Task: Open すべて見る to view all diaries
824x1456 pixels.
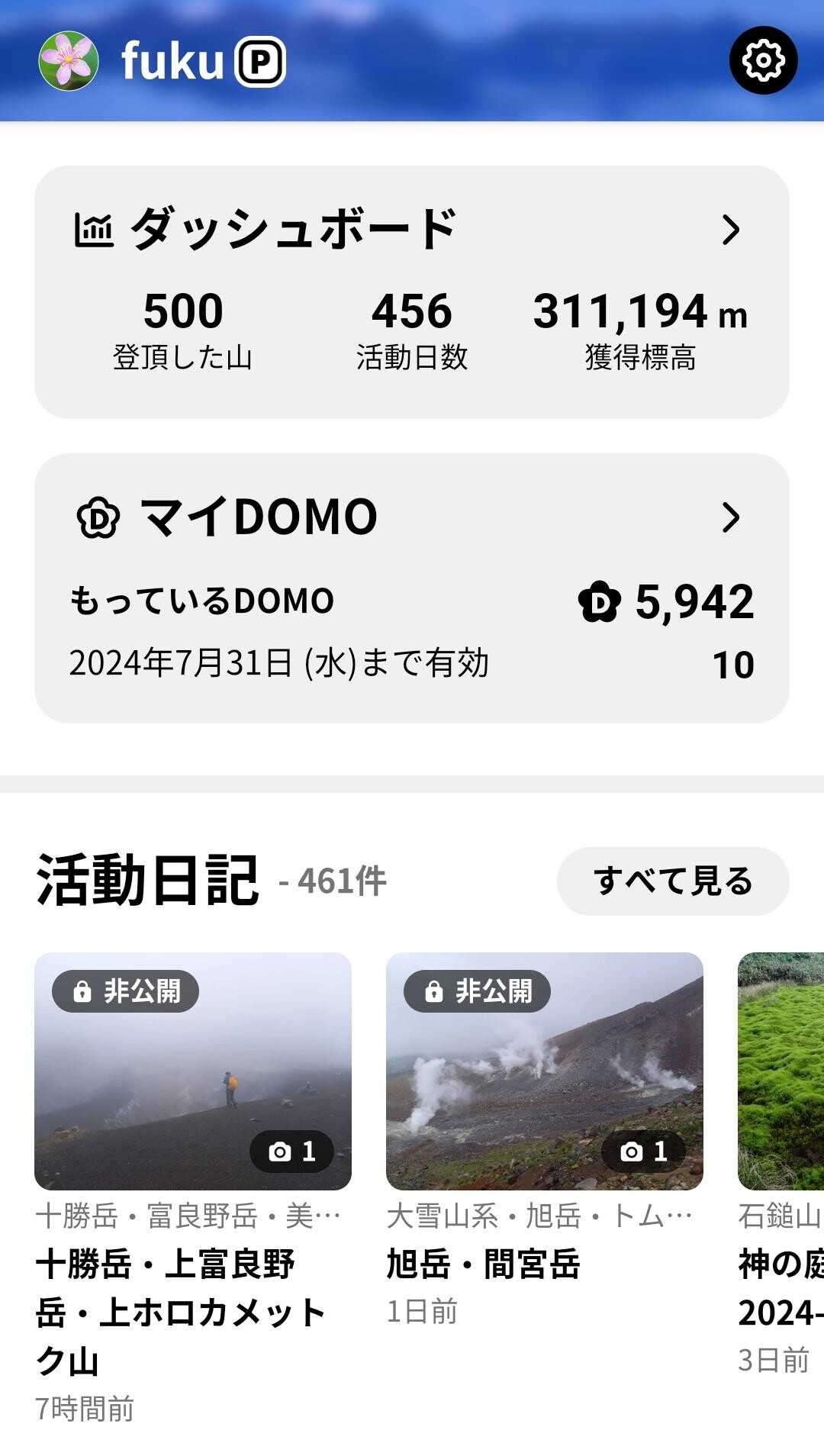Action: point(674,881)
